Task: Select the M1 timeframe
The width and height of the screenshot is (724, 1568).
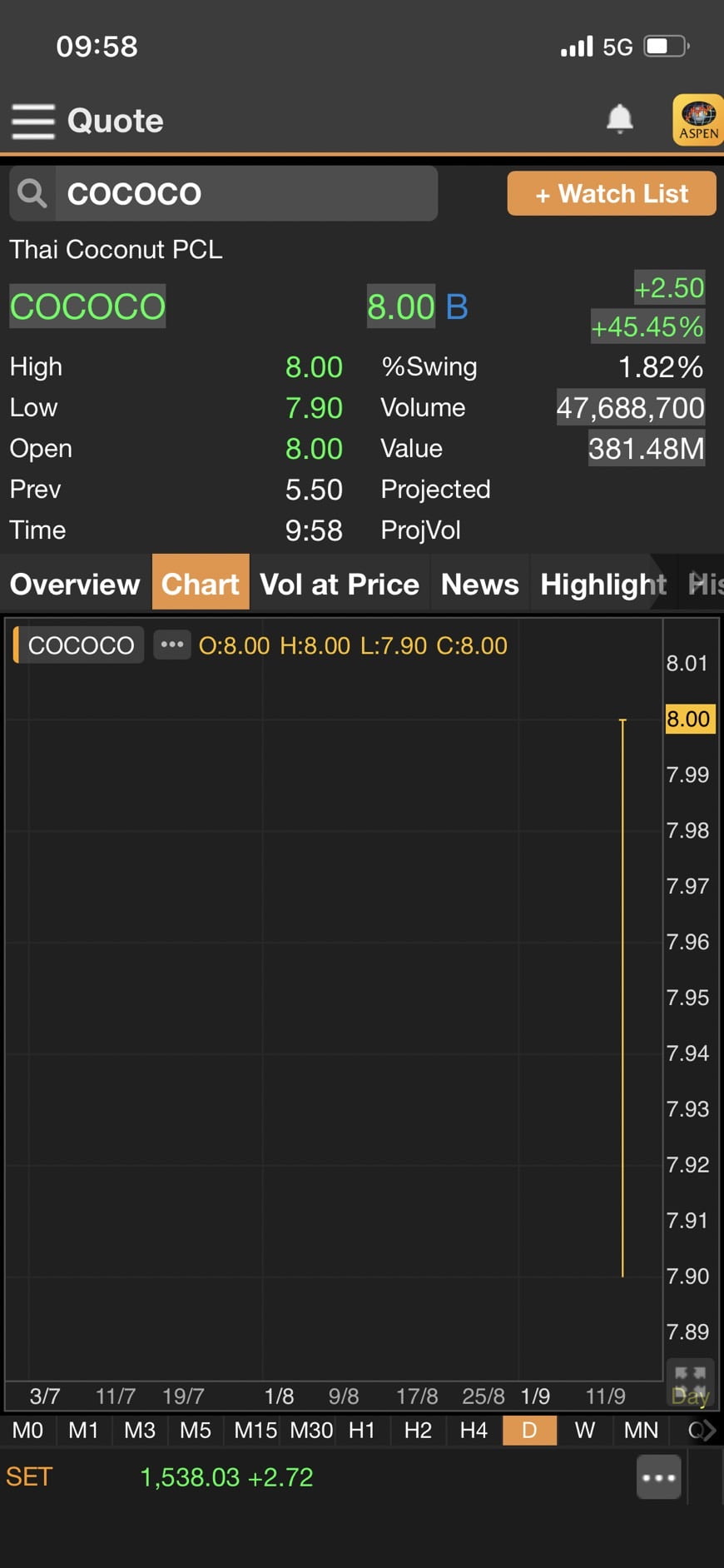Action: (83, 1431)
